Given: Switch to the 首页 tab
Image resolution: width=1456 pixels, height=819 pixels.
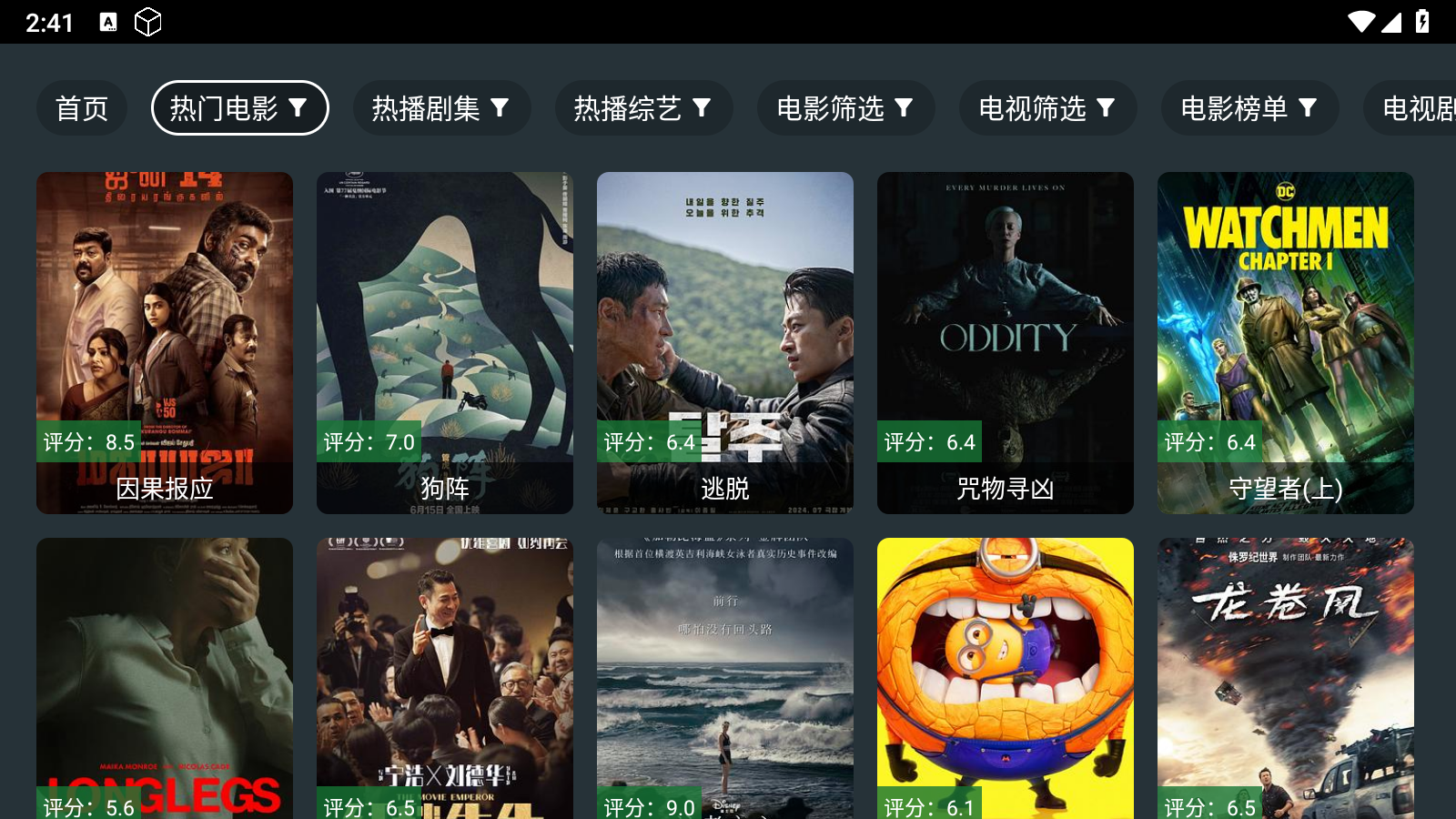Looking at the screenshot, I should tap(82, 108).
